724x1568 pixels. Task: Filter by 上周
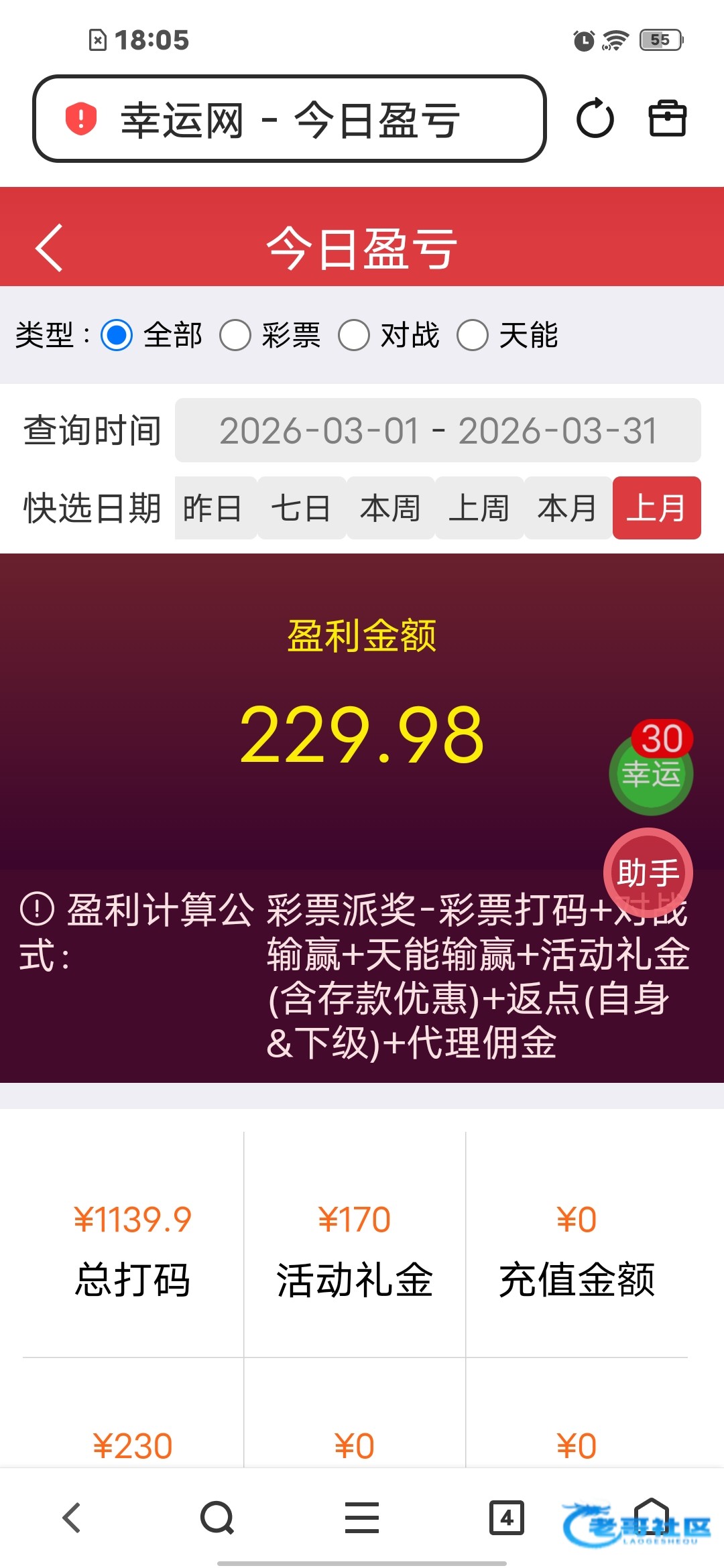tap(479, 508)
